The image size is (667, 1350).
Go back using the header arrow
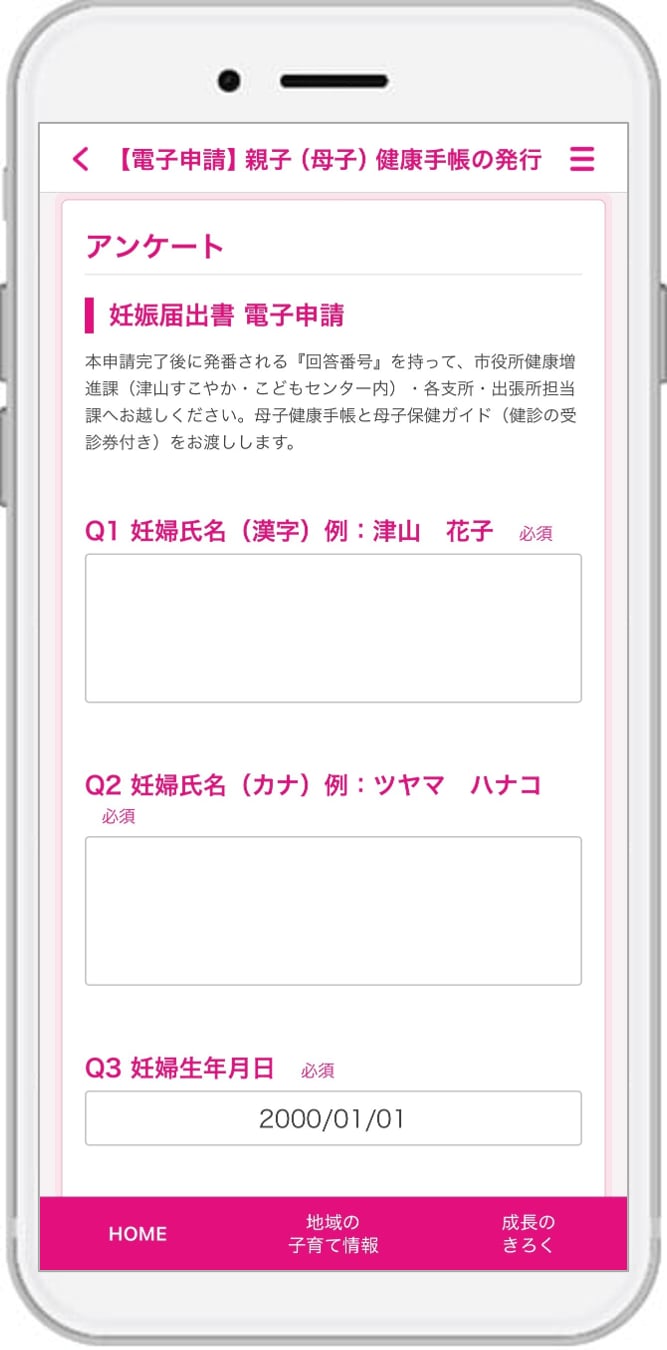click(81, 159)
